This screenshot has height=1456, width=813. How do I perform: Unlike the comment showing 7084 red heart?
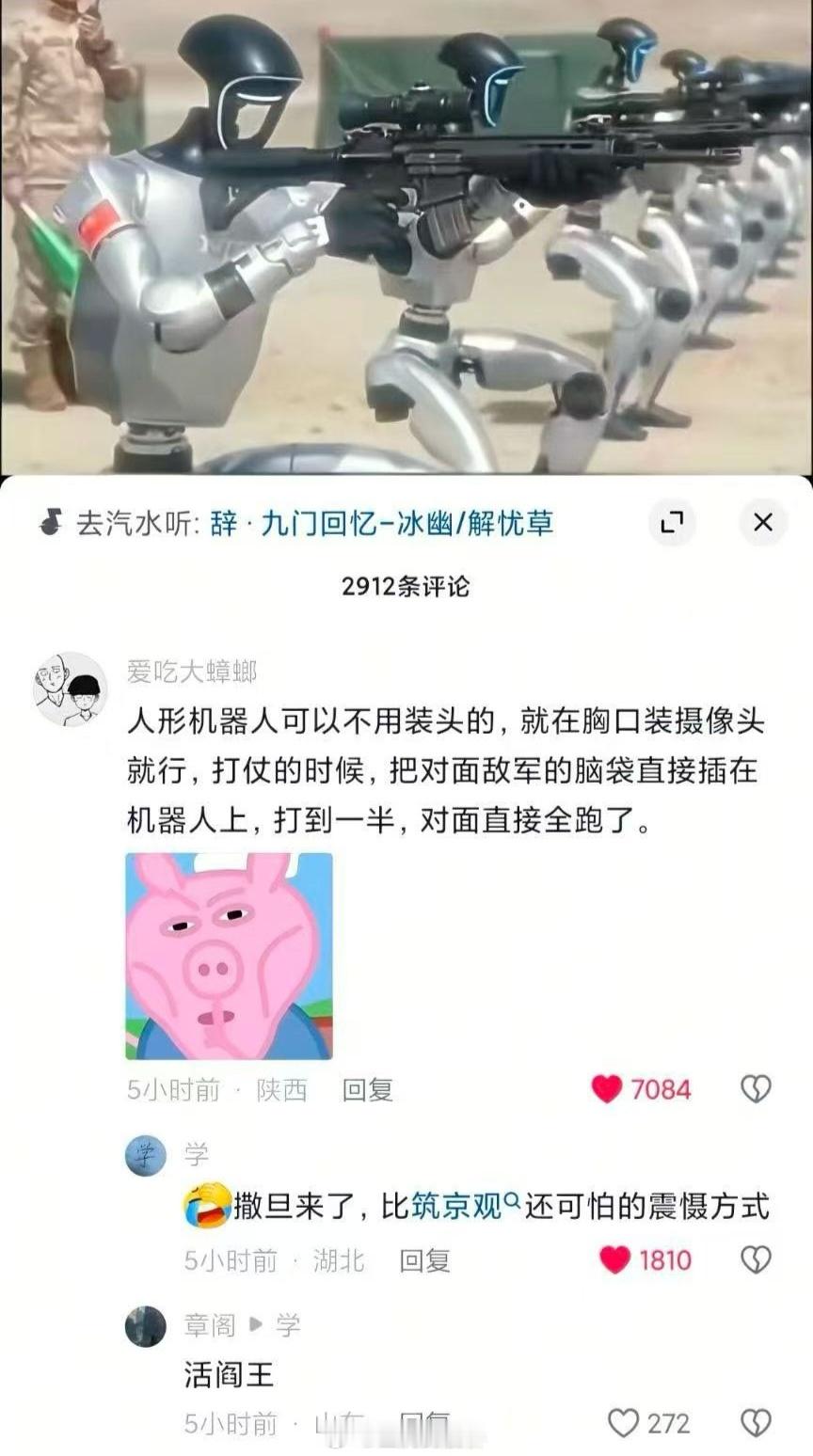coord(608,1088)
